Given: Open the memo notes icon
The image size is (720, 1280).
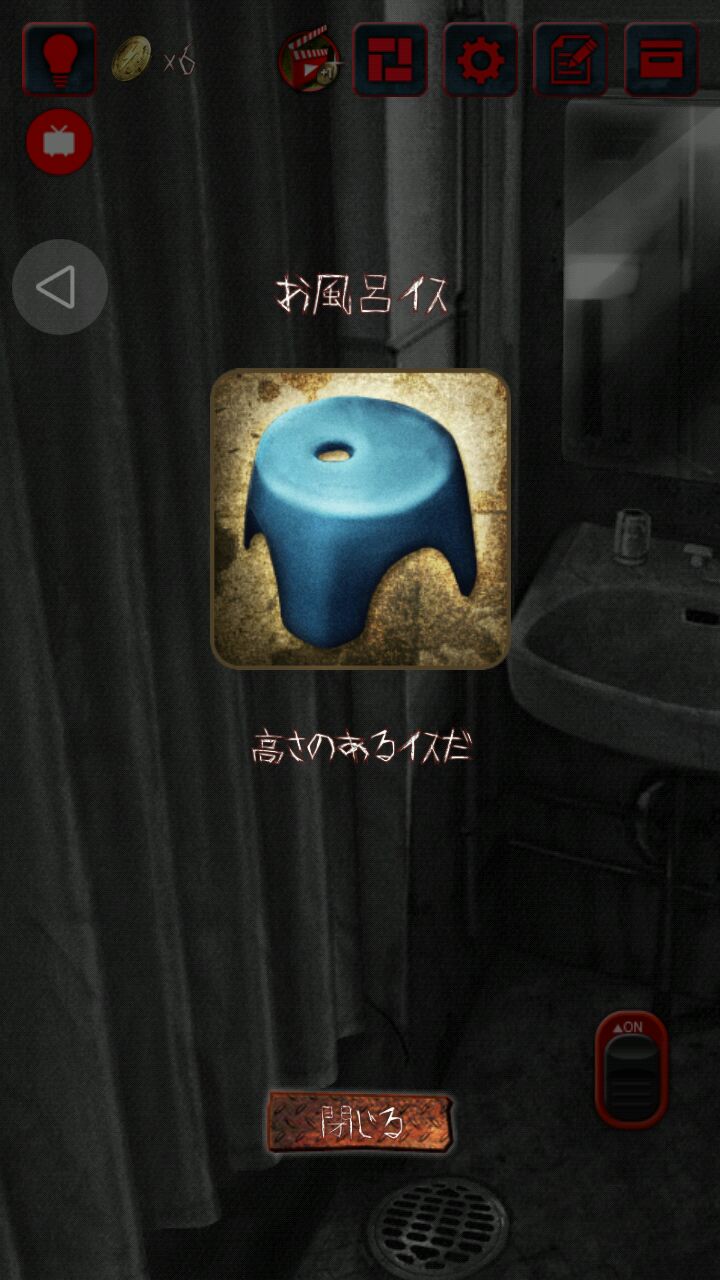Looking at the screenshot, I should (x=571, y=60).
